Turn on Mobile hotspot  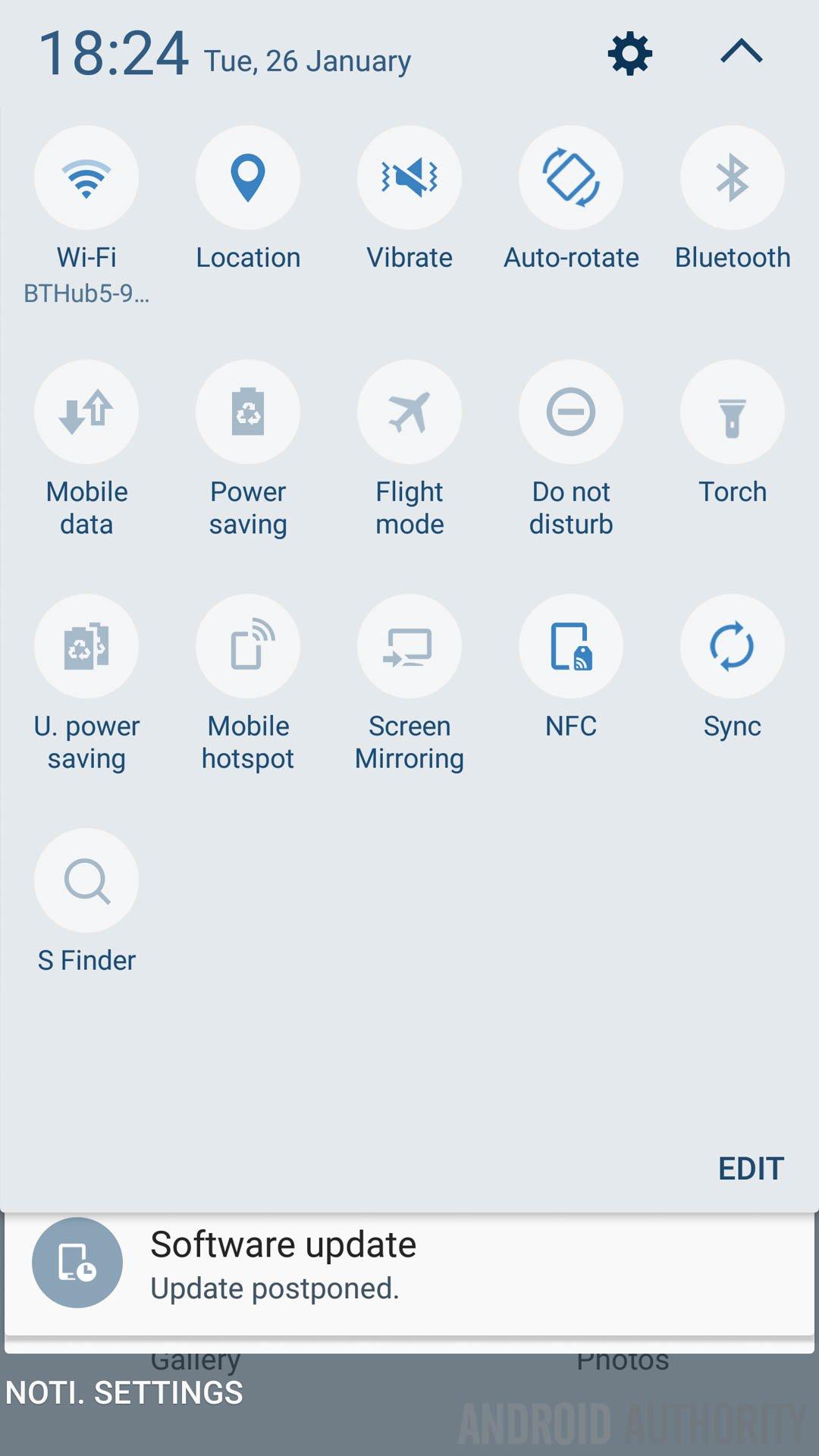pyautogui.click(x=248, y=646)
